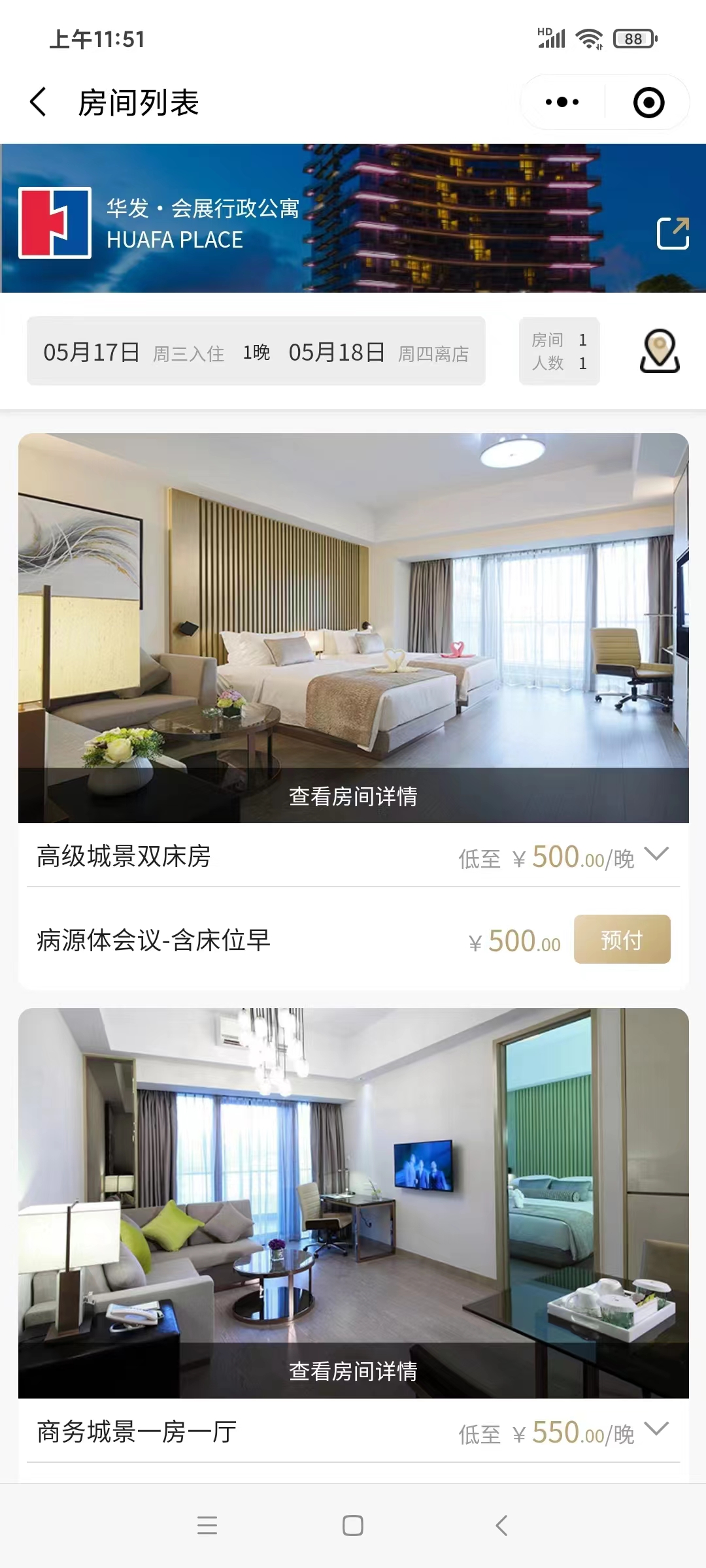Open the mini program overflow menu
706x1568 pixels.
(x=562, y=103)
